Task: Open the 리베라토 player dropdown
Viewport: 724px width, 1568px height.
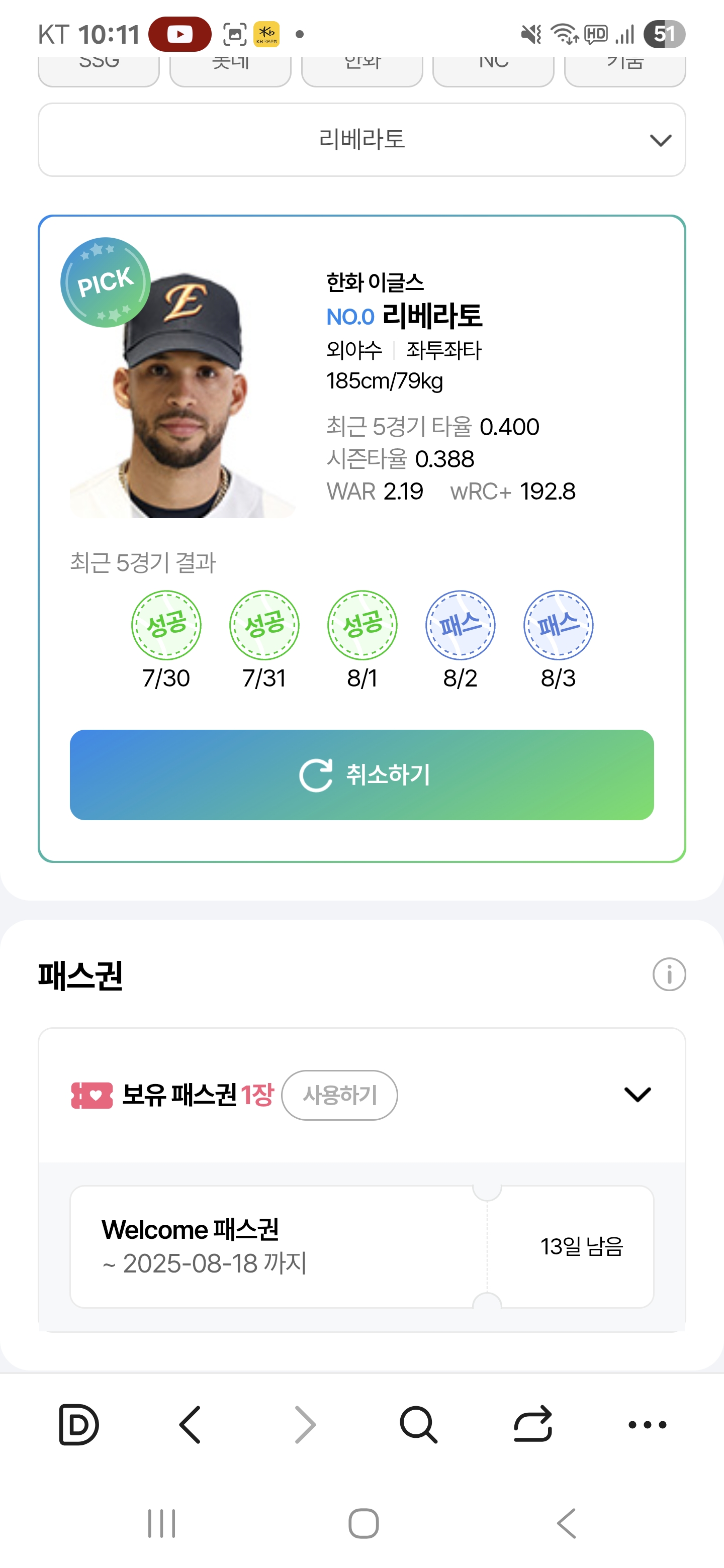Action: pyautogui.click(x=361, y=140)
